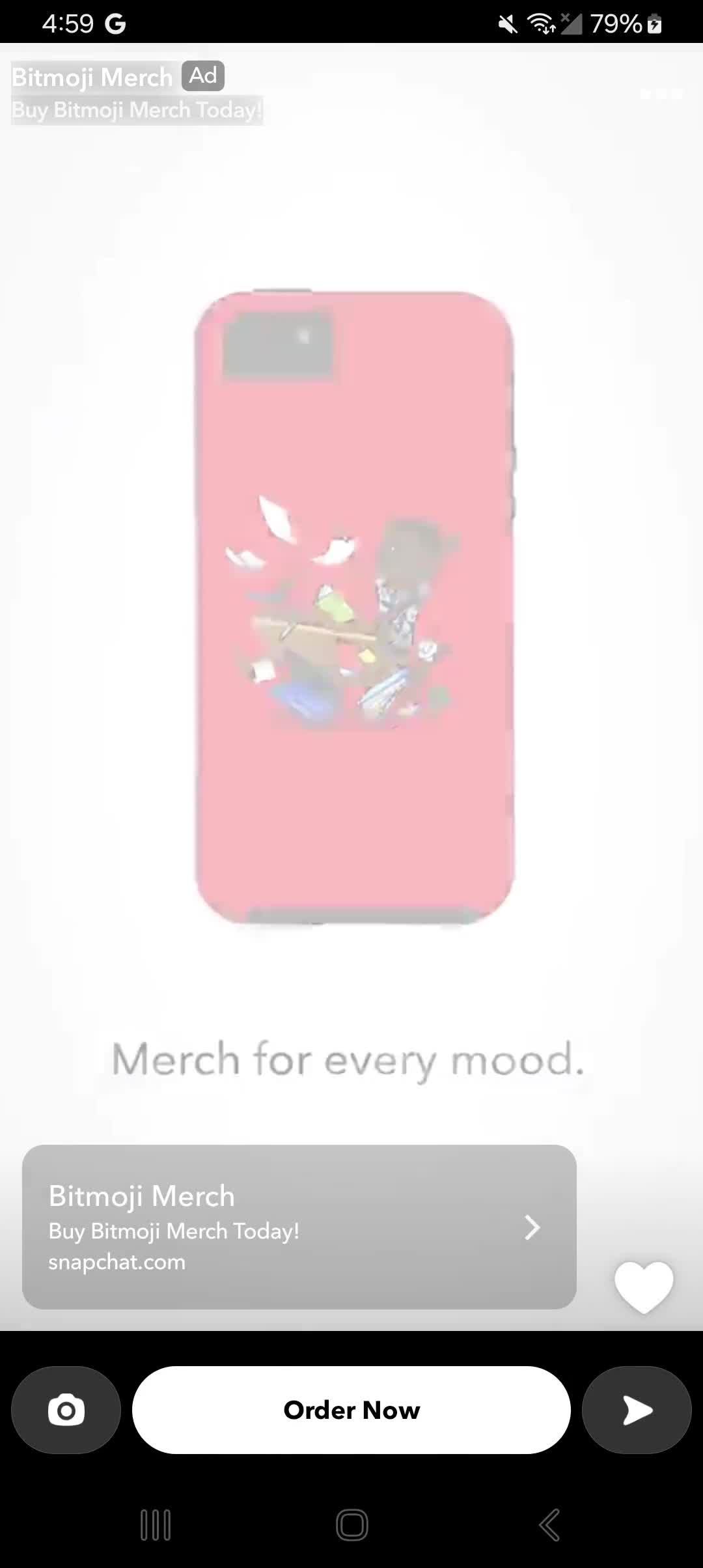Tap the Order Now button
The width and height of the screenshot is (703, 1568).
click(x=351, y=1410)
